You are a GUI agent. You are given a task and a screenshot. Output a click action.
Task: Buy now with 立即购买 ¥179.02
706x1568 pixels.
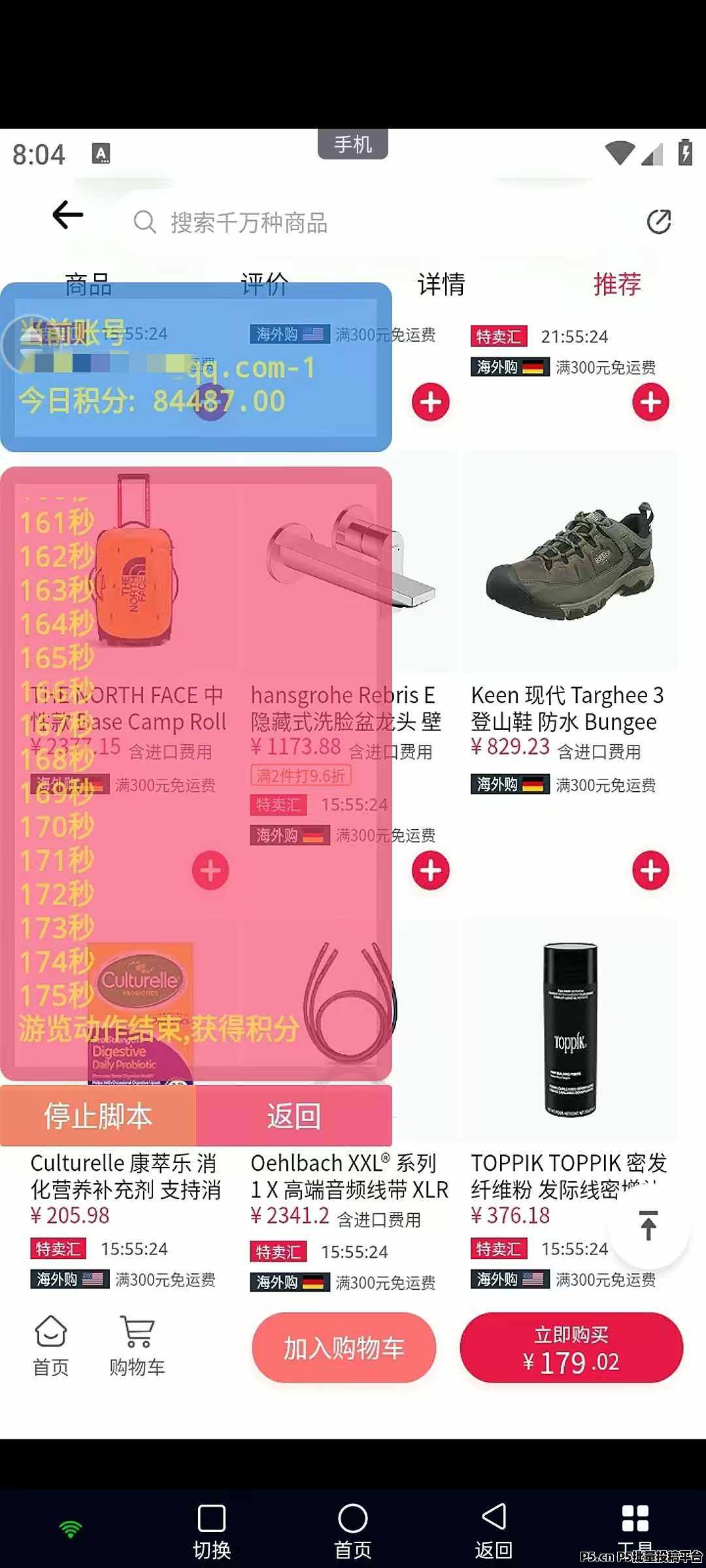point(571,1348)
